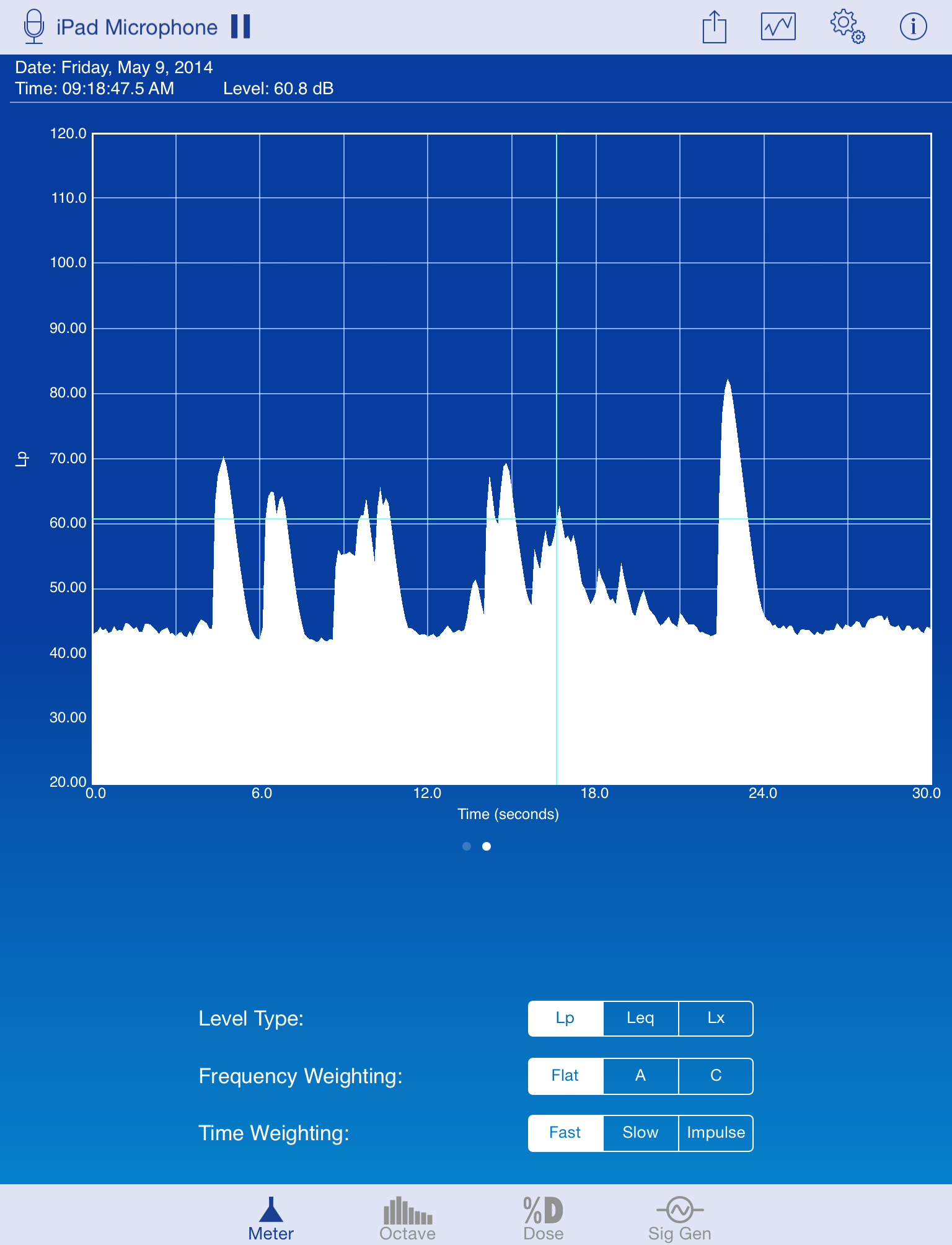
Task: Choose Lp level type
Action: tap(565, 1018)
